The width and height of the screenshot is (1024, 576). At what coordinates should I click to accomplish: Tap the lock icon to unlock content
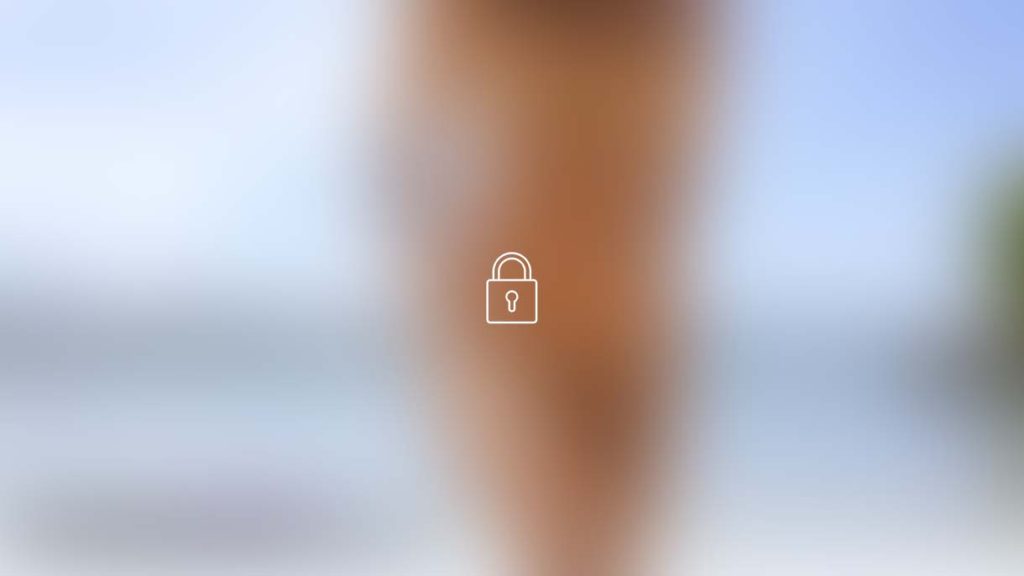pyautogui.click(x=511, y=289)
